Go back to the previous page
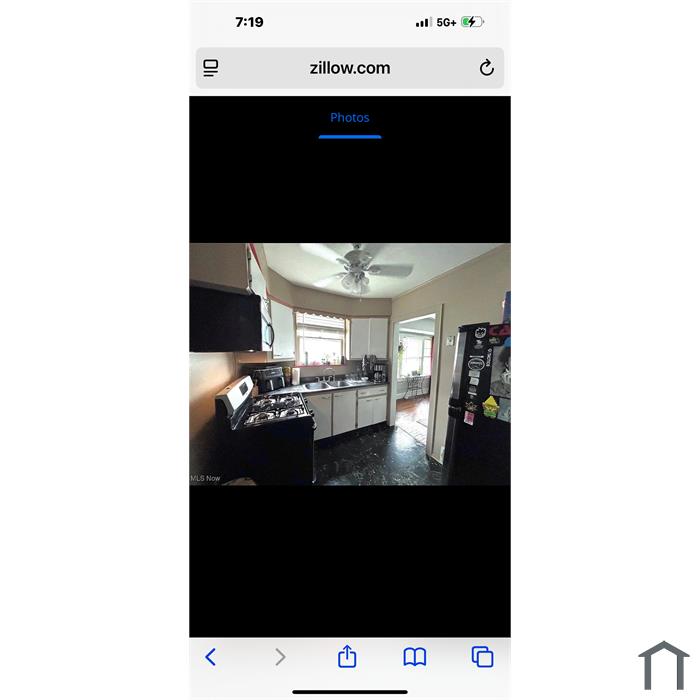 pyautogui.click(x=211, y=657)
